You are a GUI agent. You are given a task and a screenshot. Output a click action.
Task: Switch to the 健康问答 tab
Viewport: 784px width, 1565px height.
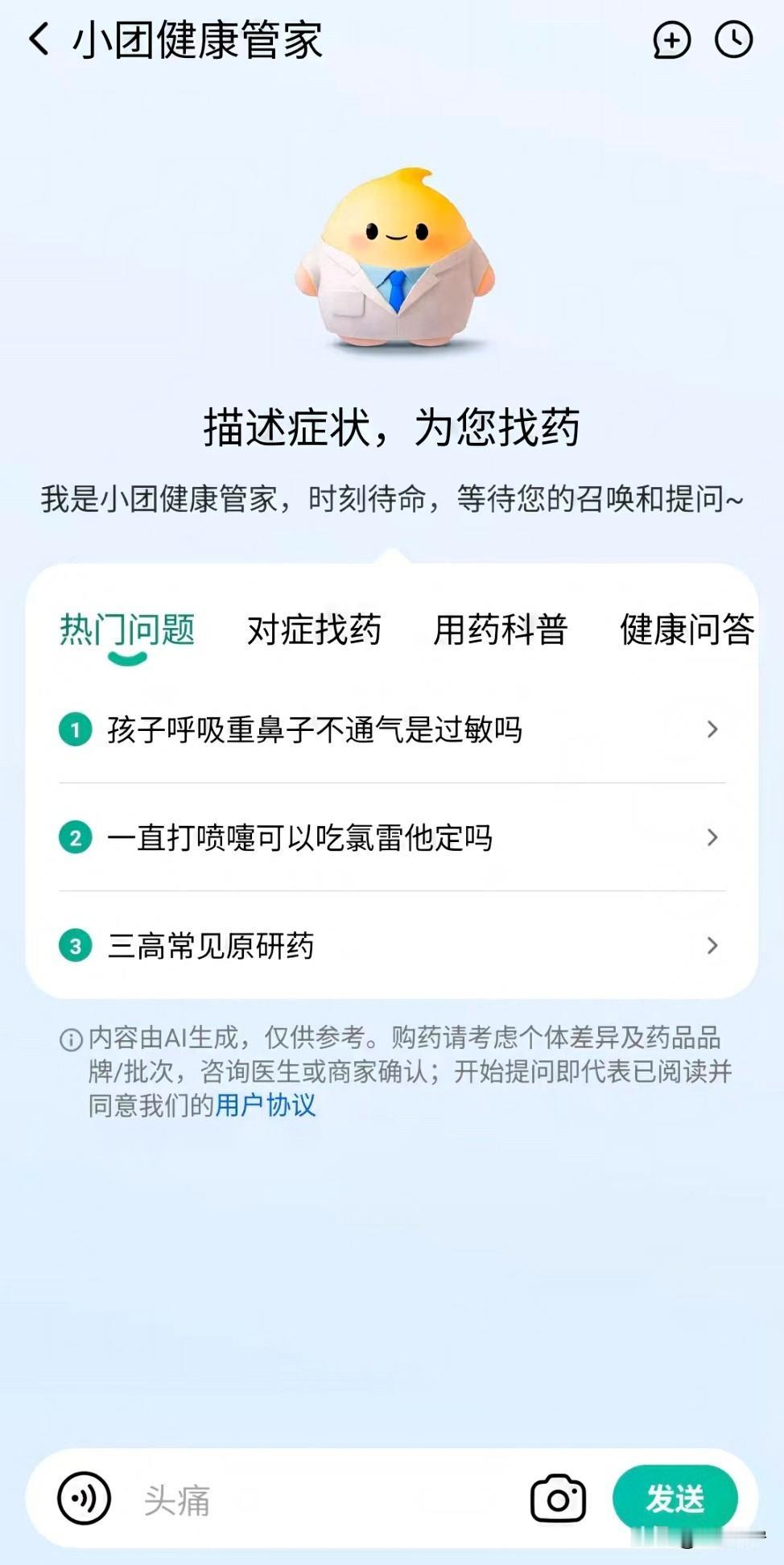tap(687, 630)
